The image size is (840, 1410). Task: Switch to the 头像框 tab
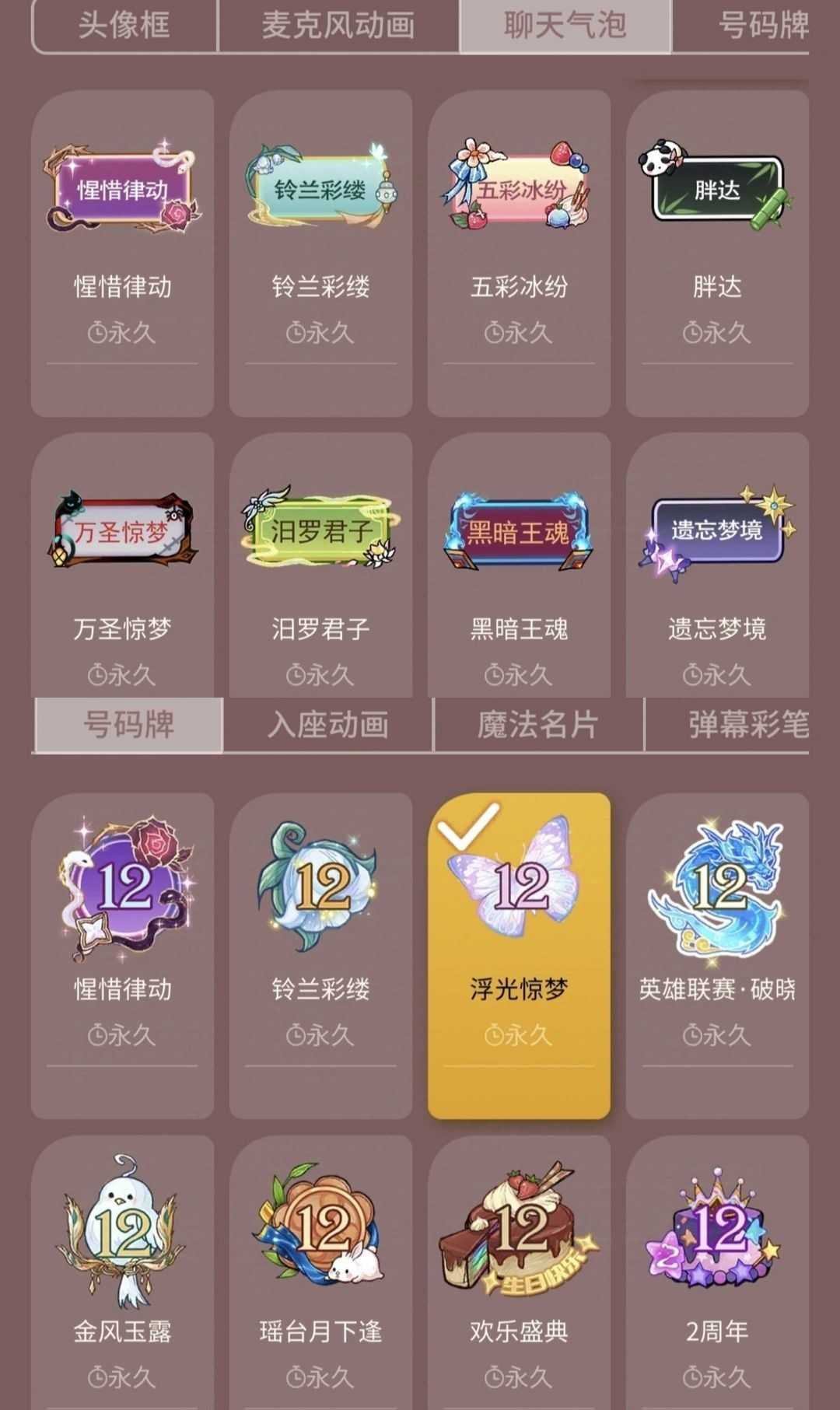[x=124, y=26]
